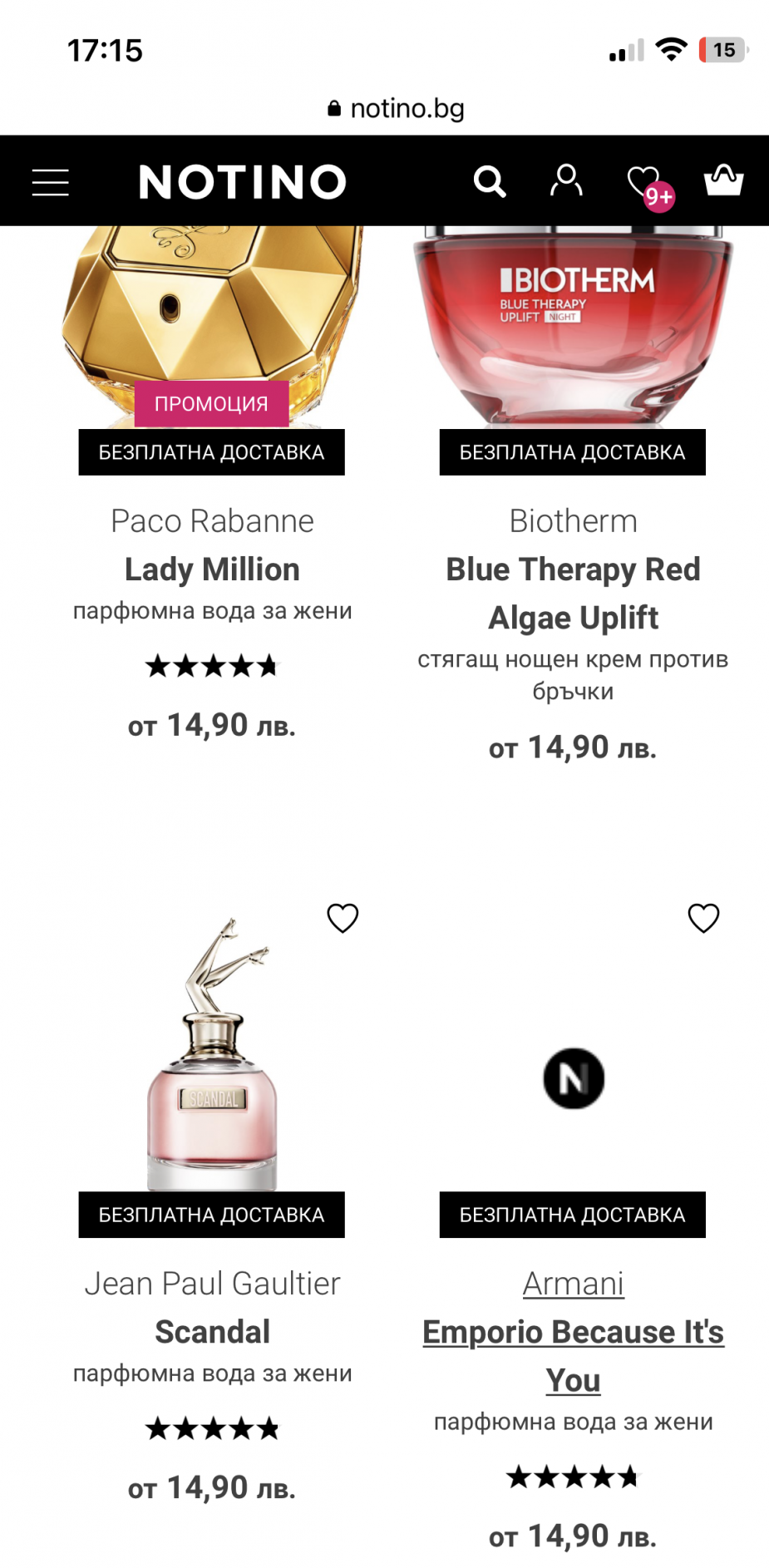Add Armani Because It's You to wishlist
769x1568 pixels.
point(703,918)
